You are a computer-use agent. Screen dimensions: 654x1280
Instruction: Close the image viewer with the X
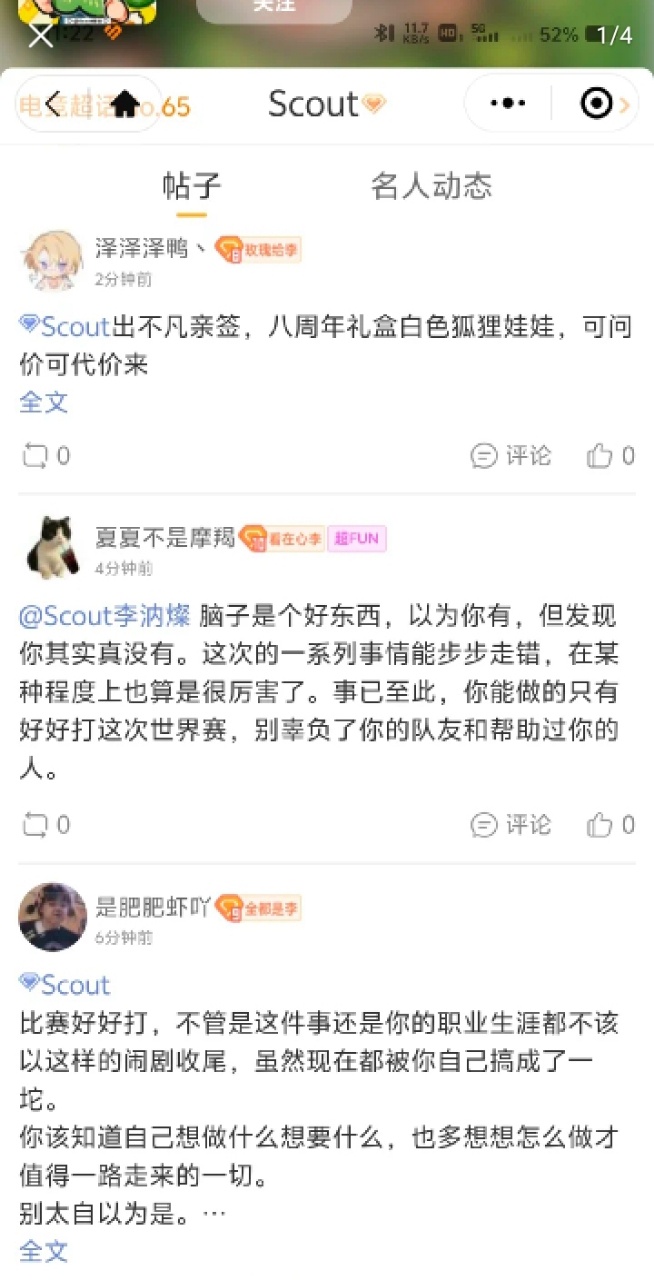pyautogui.click(x=41, y=36)
